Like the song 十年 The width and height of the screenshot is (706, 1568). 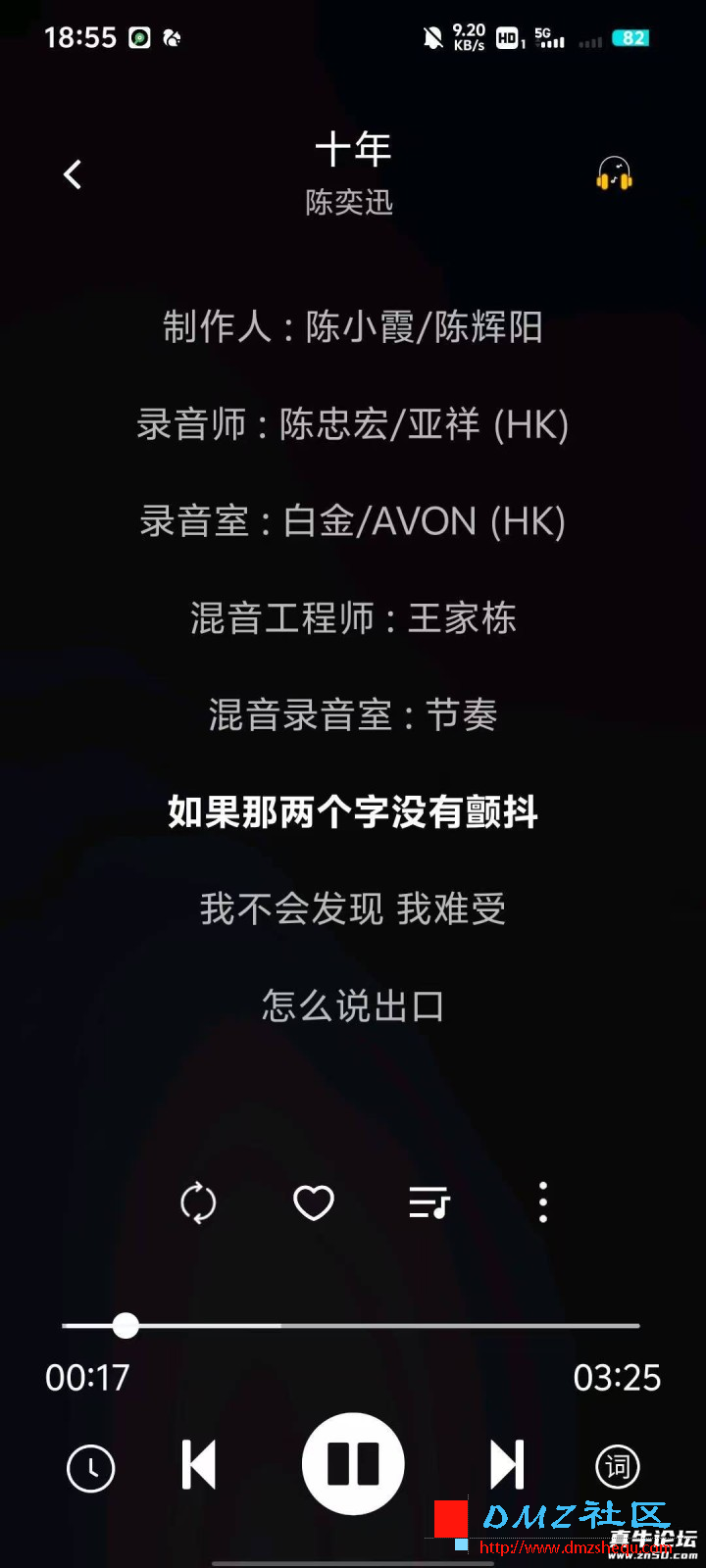point(314,1202)
